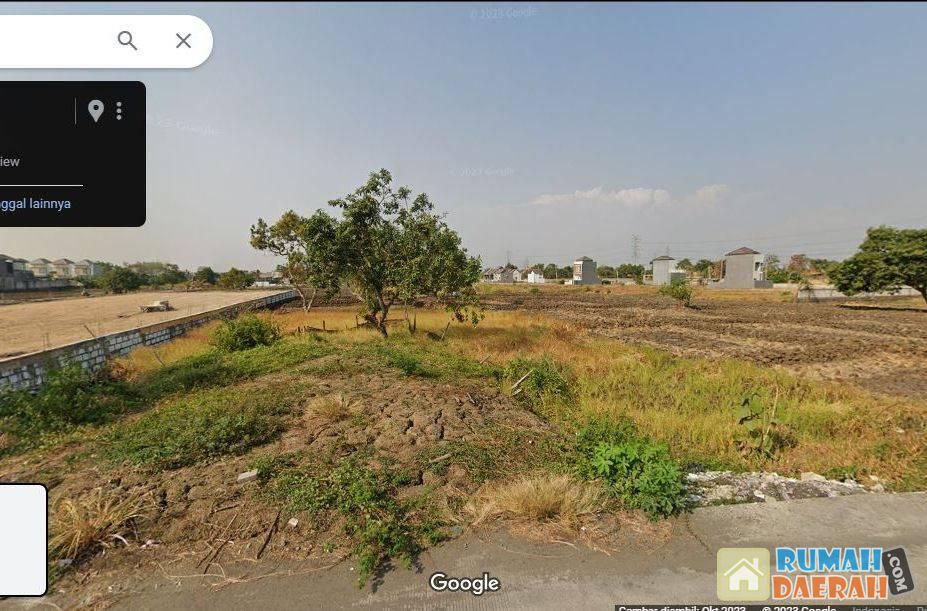927x611 pixels.
Task: Open the 'tanggal lainnya' dates link
Action: pyautogui.click(x=35, y=203)
